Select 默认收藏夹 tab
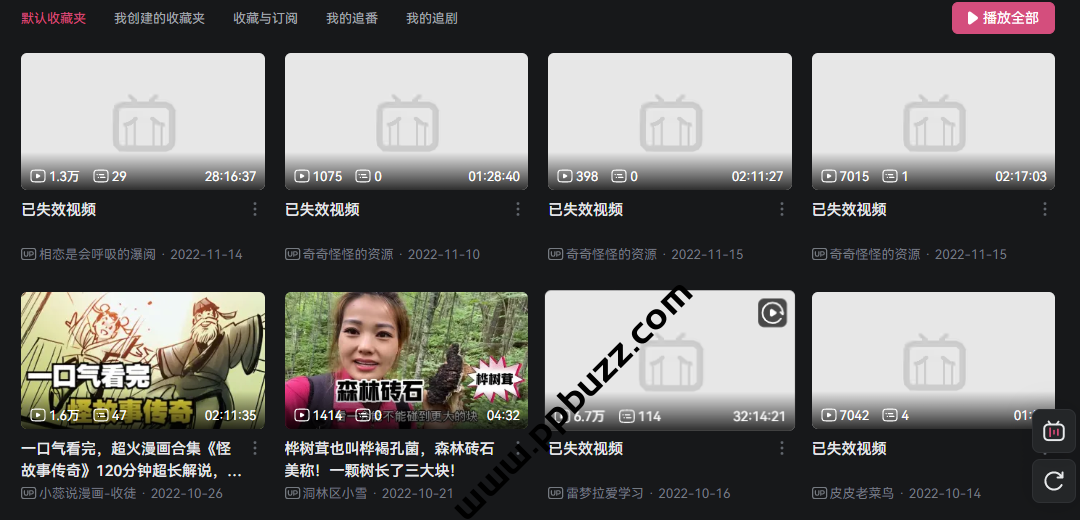 [x=54, y=18]
